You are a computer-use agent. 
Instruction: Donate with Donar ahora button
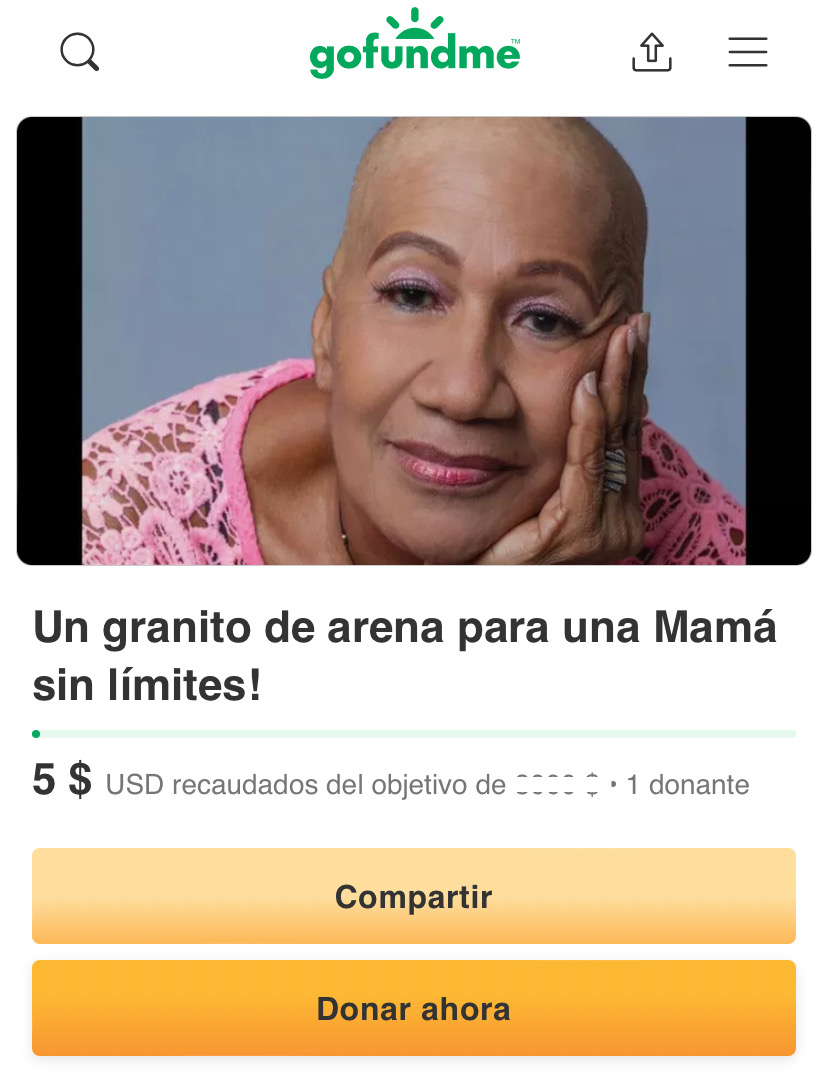point(413,1008)
